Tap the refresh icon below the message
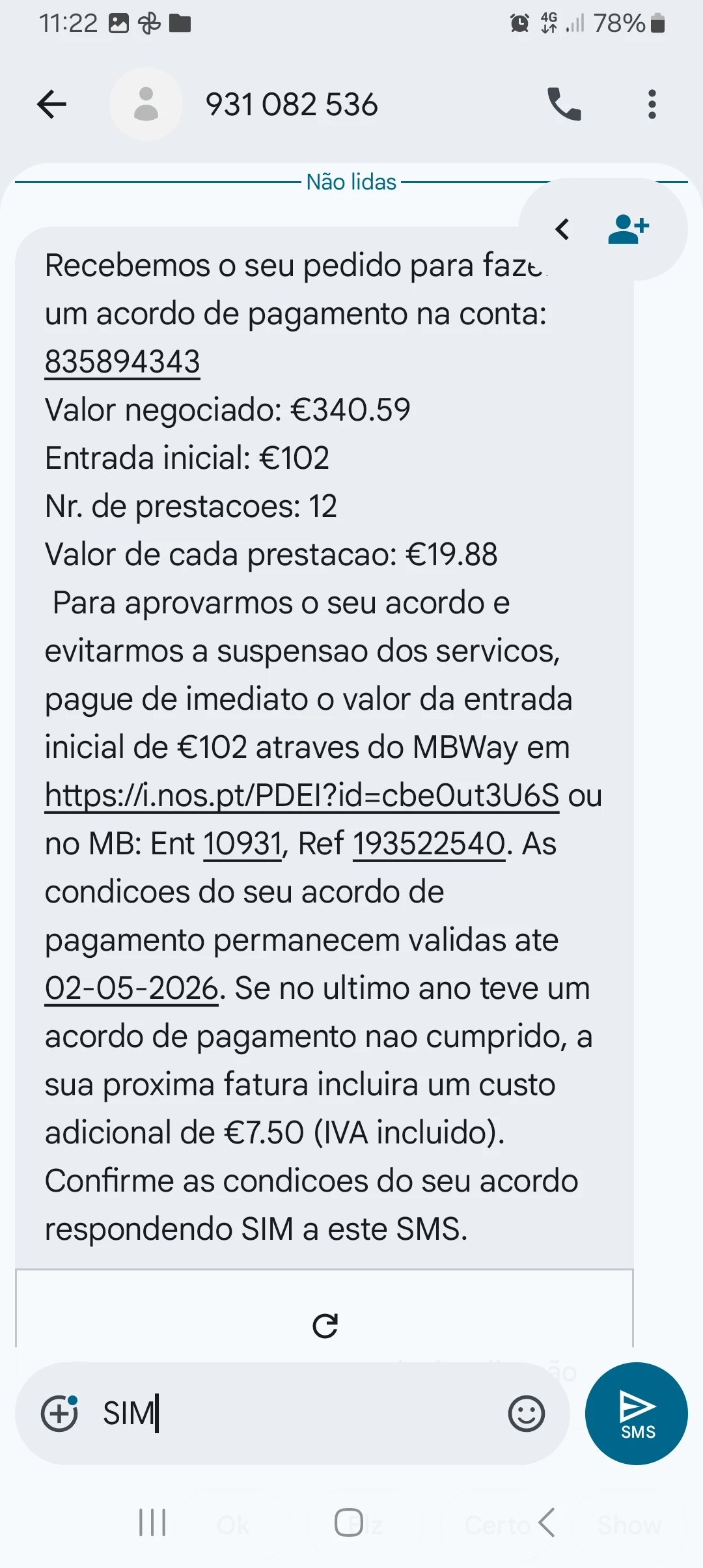Image resolution: width=703 pixels, height=1568 pixels. tap(325, 1326)
